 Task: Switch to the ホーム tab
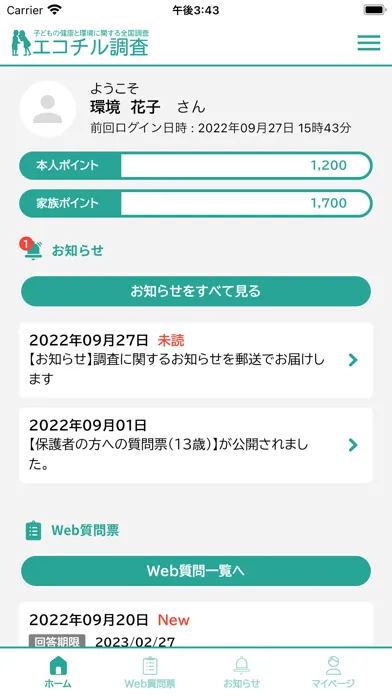pos(58,672)
